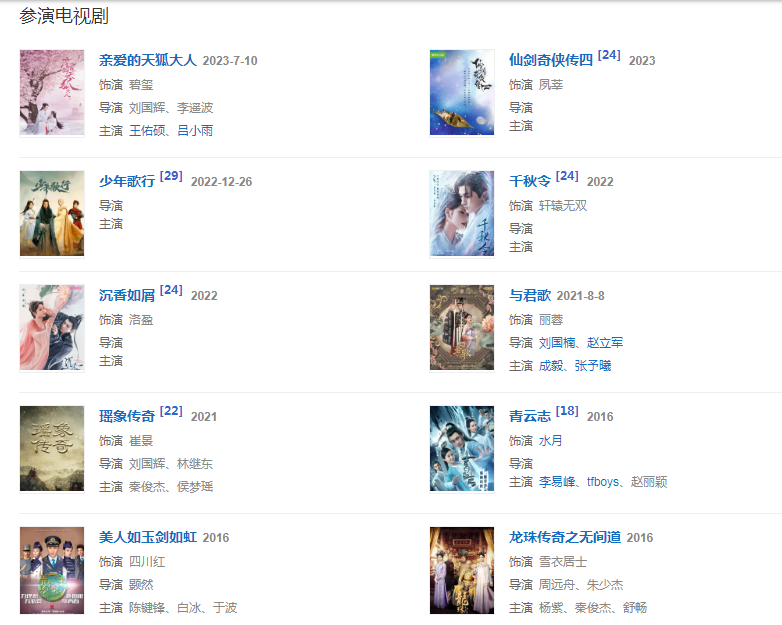View actor 成毅 under 与君歌
The image size is (782, 625).
pyautogui.click(x=551, y=366)
